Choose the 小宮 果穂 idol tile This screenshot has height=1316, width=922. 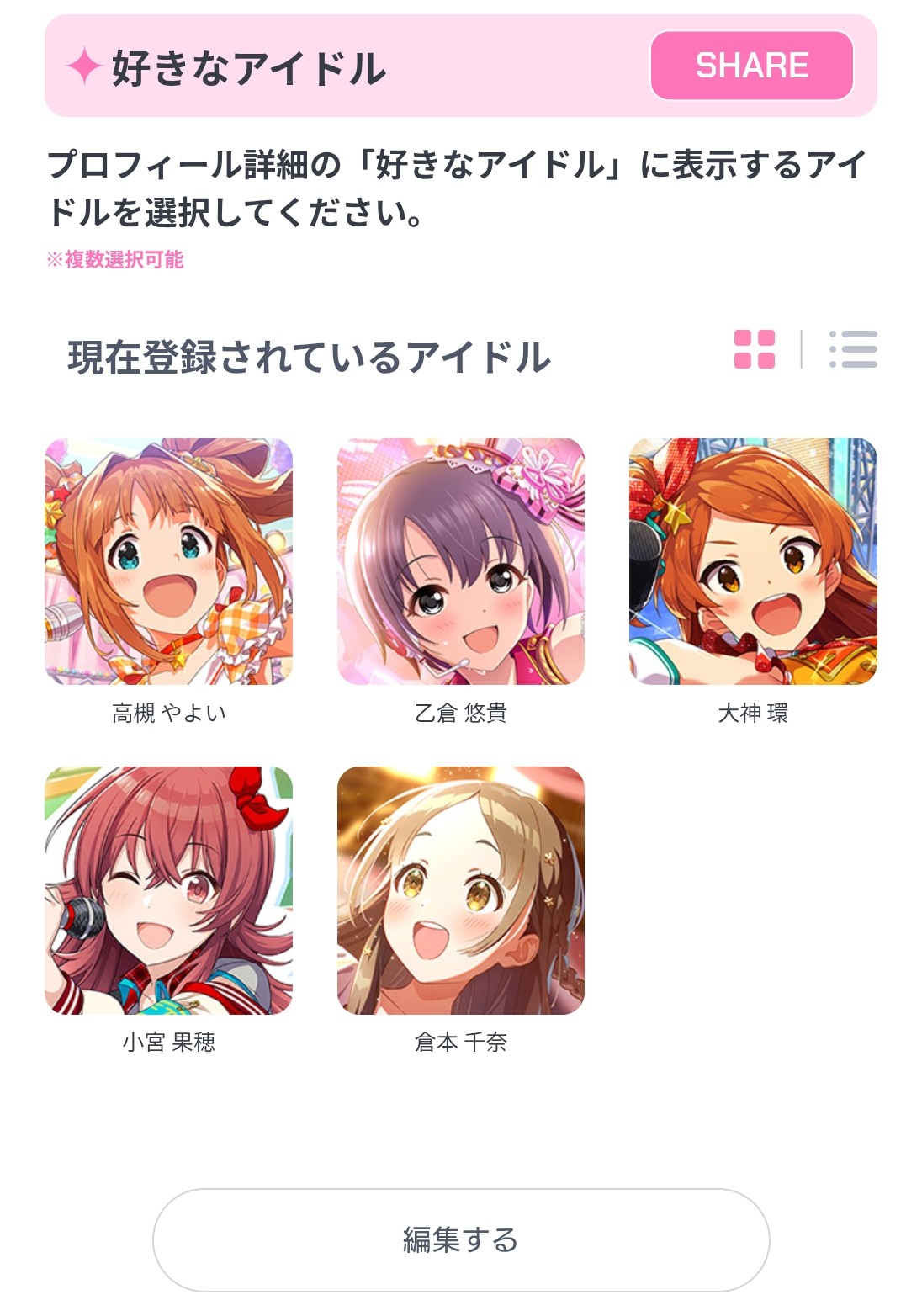168,890
